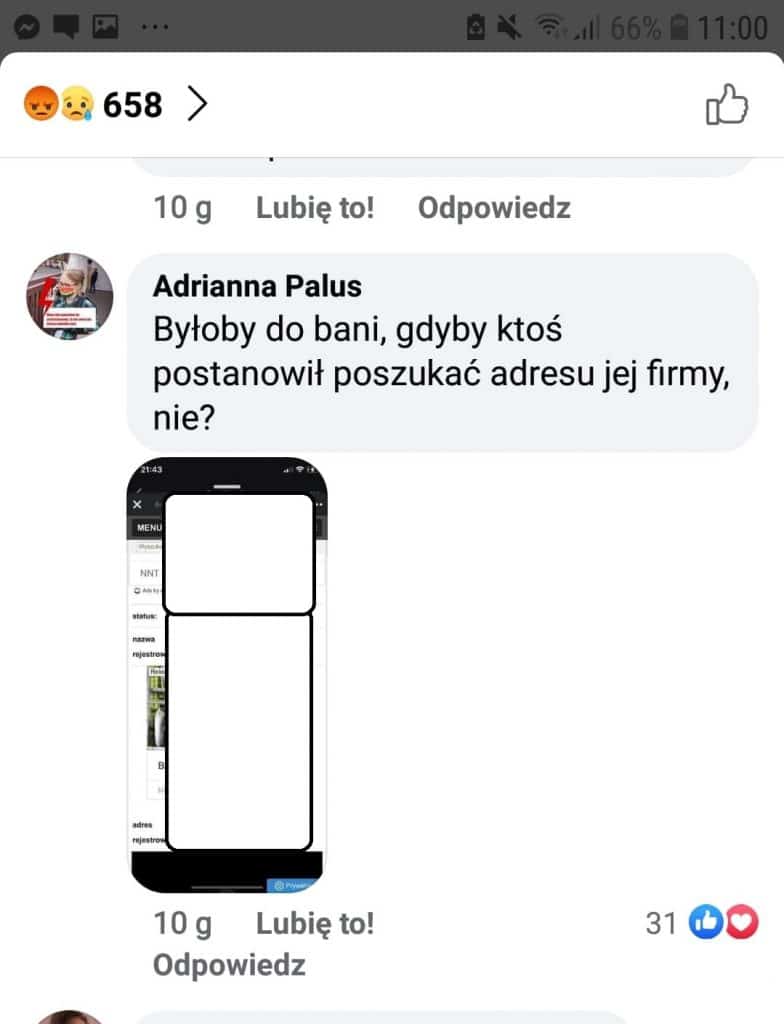Reply to the top comment via Odpowiedz
Image resolution: width=784 pixels, height=1024 pixels.
(x=494, y=208)
